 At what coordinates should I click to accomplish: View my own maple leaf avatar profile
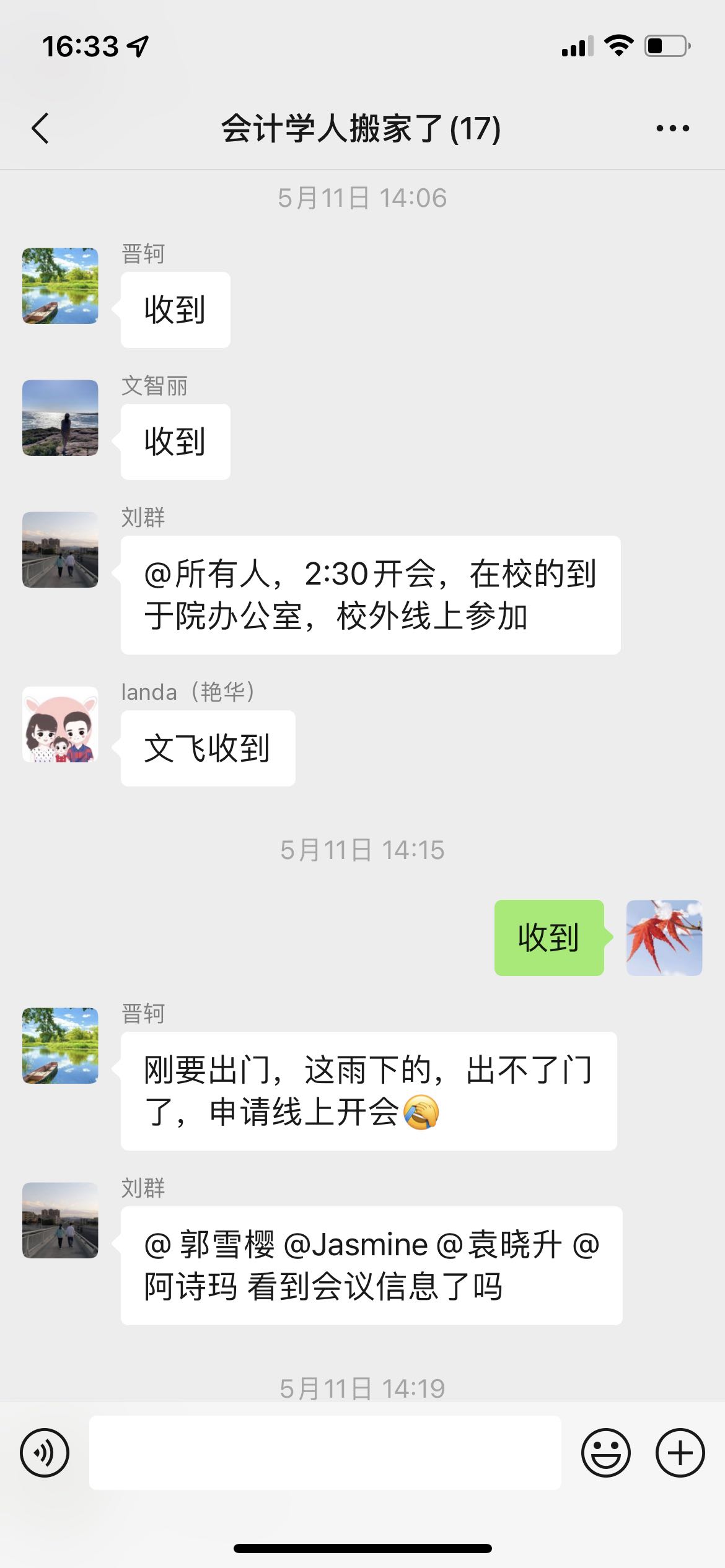[x=664, y=938]
